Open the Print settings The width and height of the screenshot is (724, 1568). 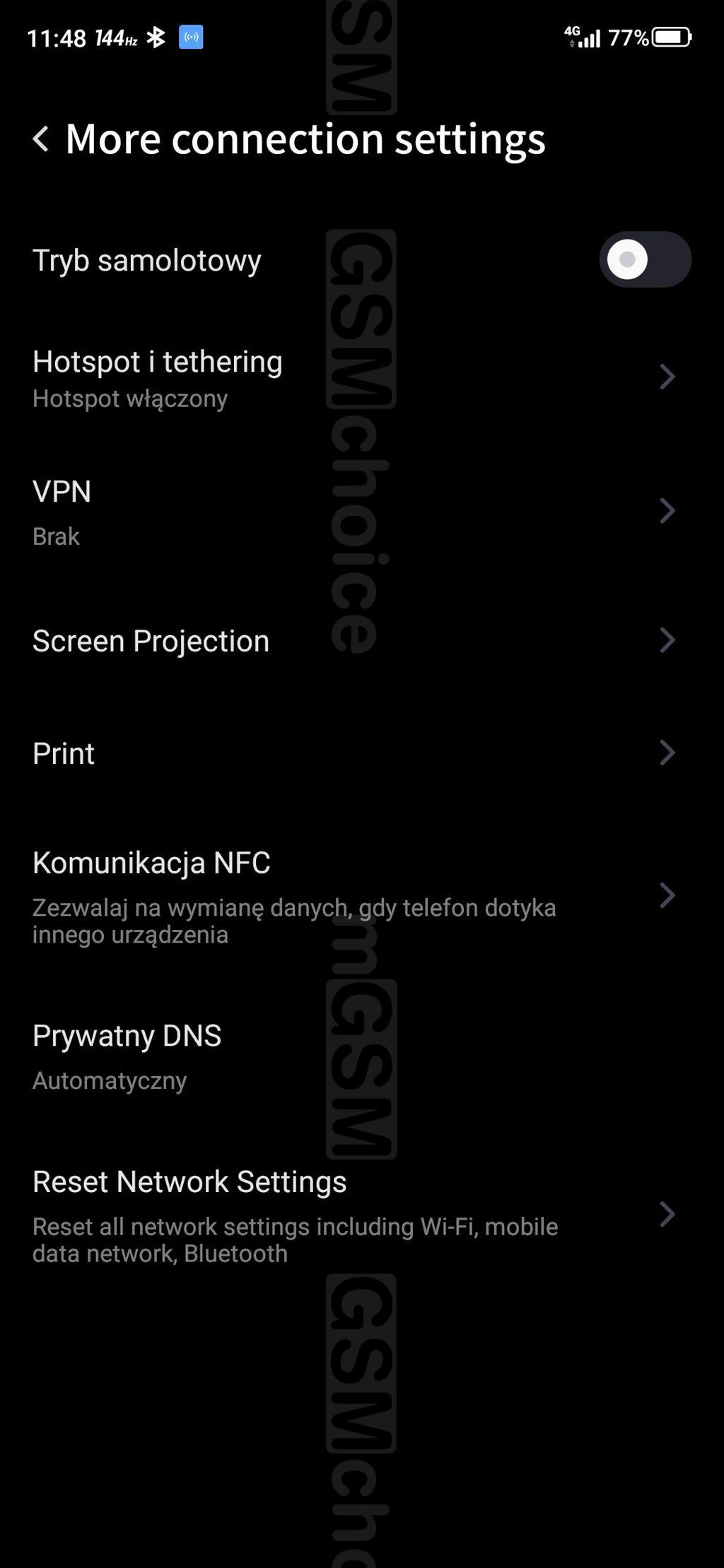[x=354, y=753]
